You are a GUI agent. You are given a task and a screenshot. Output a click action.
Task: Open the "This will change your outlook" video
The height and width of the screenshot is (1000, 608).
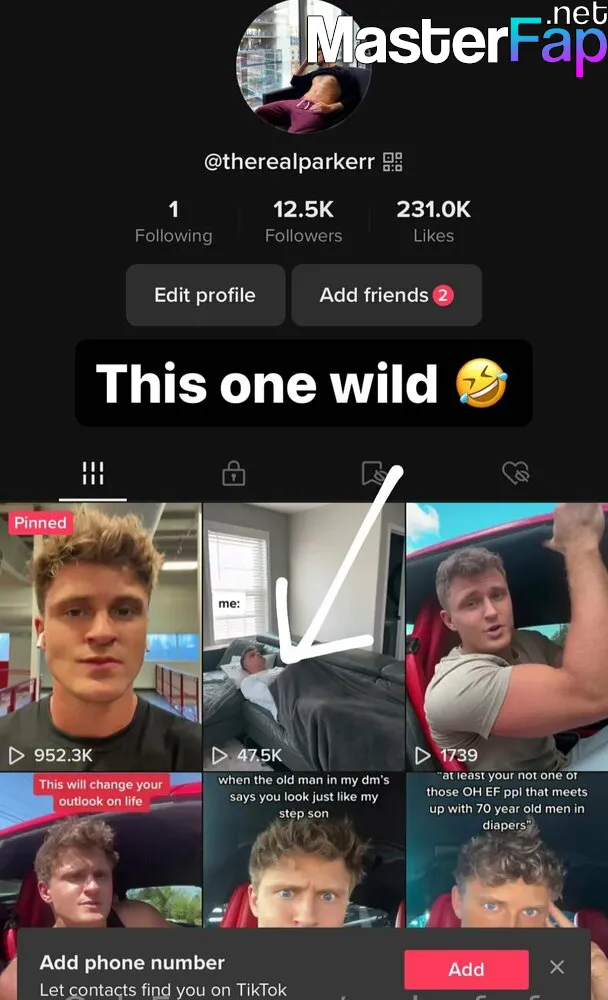click(x=101, y=849)
